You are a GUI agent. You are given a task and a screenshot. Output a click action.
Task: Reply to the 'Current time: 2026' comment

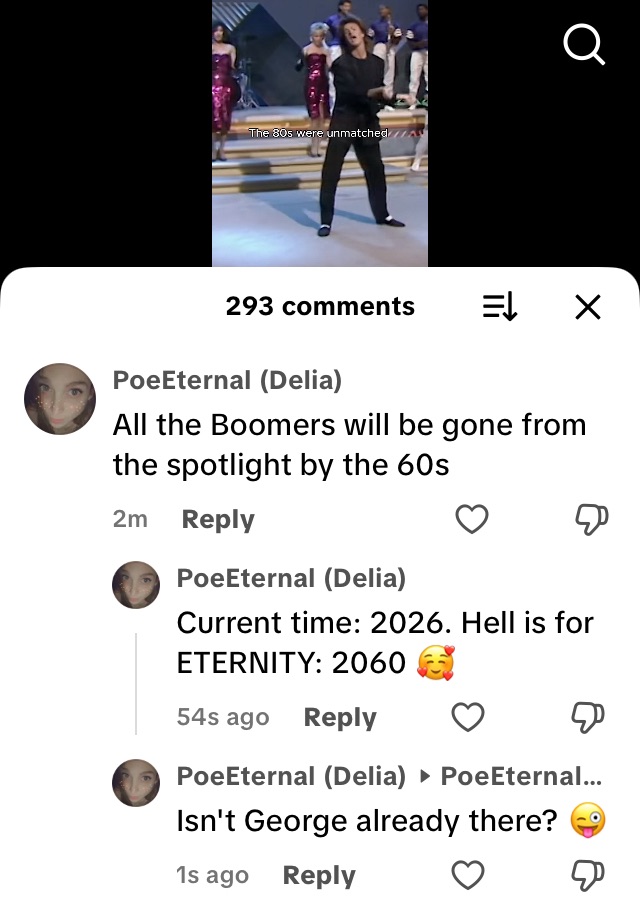[340, 717]
